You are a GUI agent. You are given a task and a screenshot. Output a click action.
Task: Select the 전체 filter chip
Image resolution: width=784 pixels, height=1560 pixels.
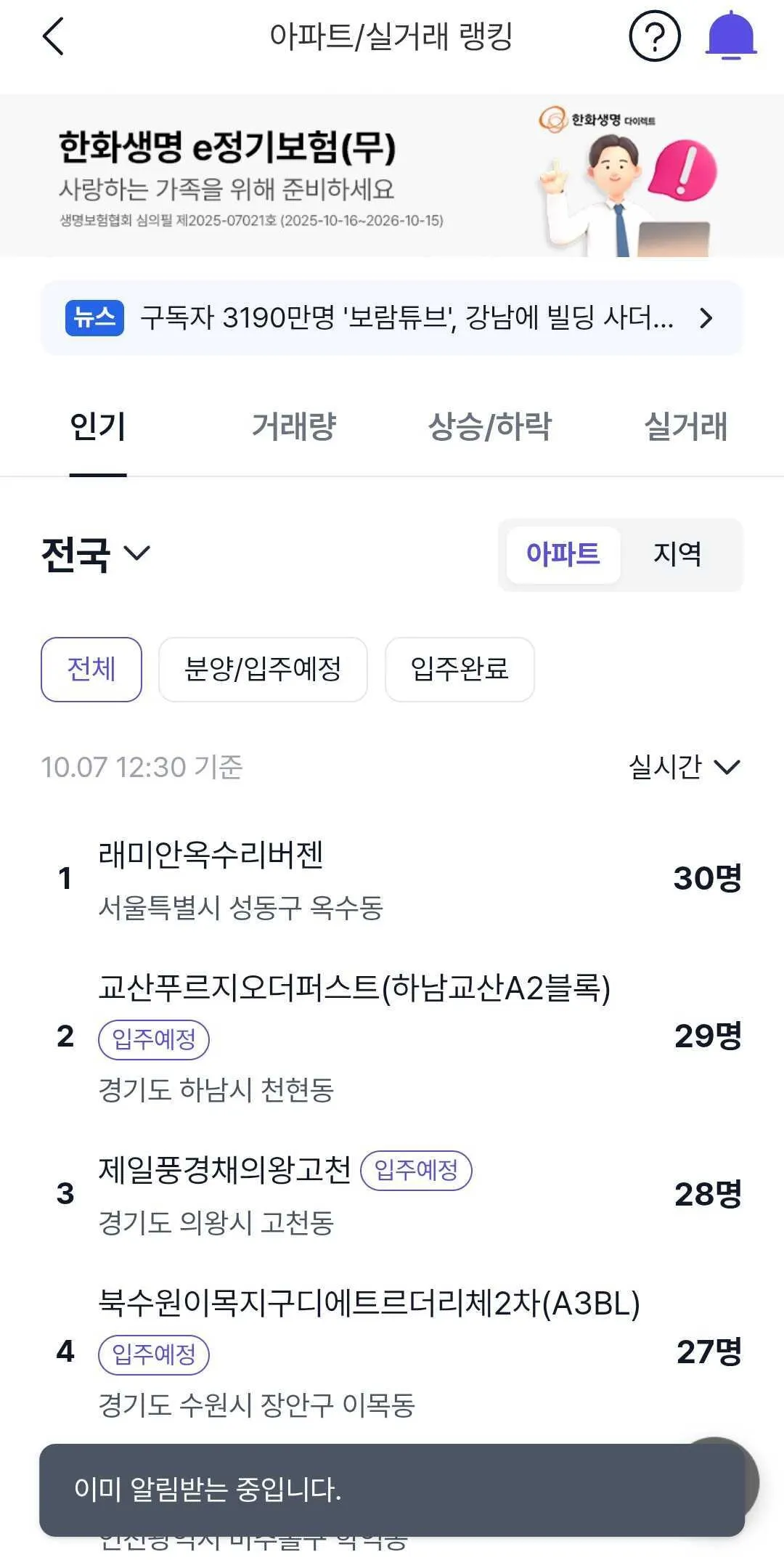click(x=91, y=669)
